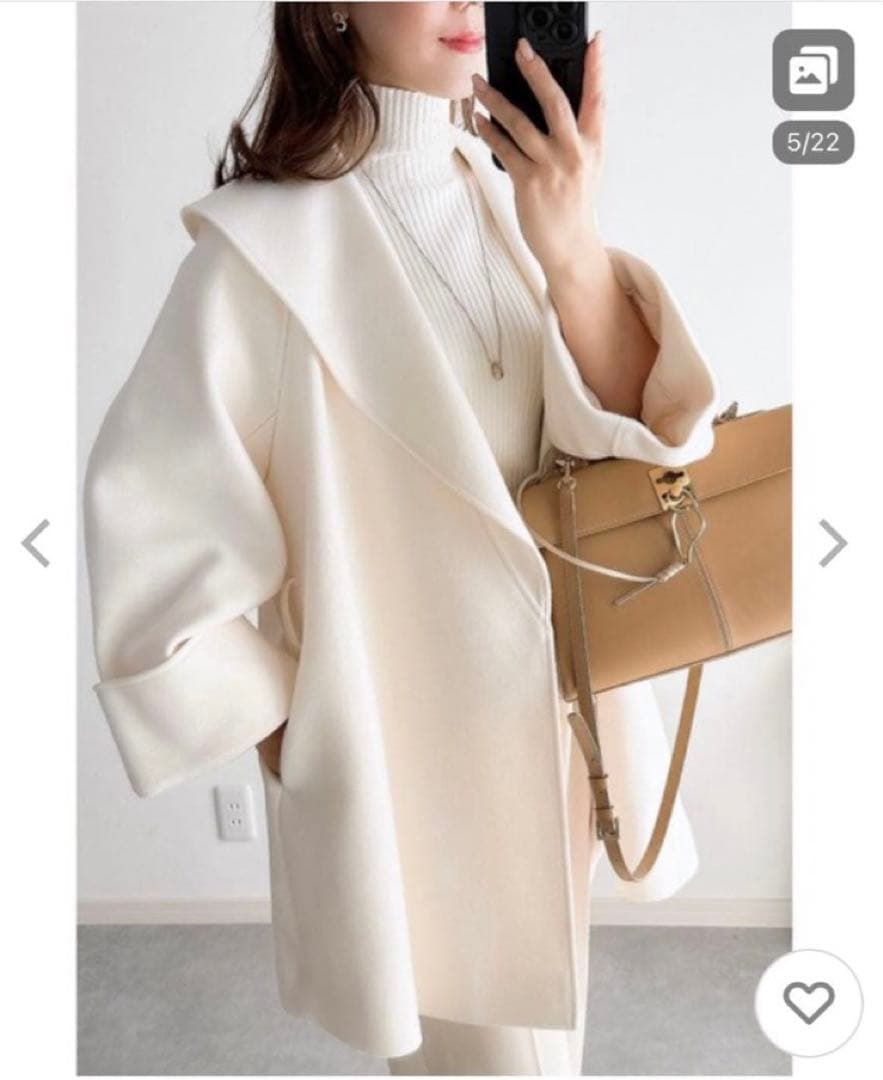
Task: Add this item to favorites with the heart
Action: (x=808, y=1002)
